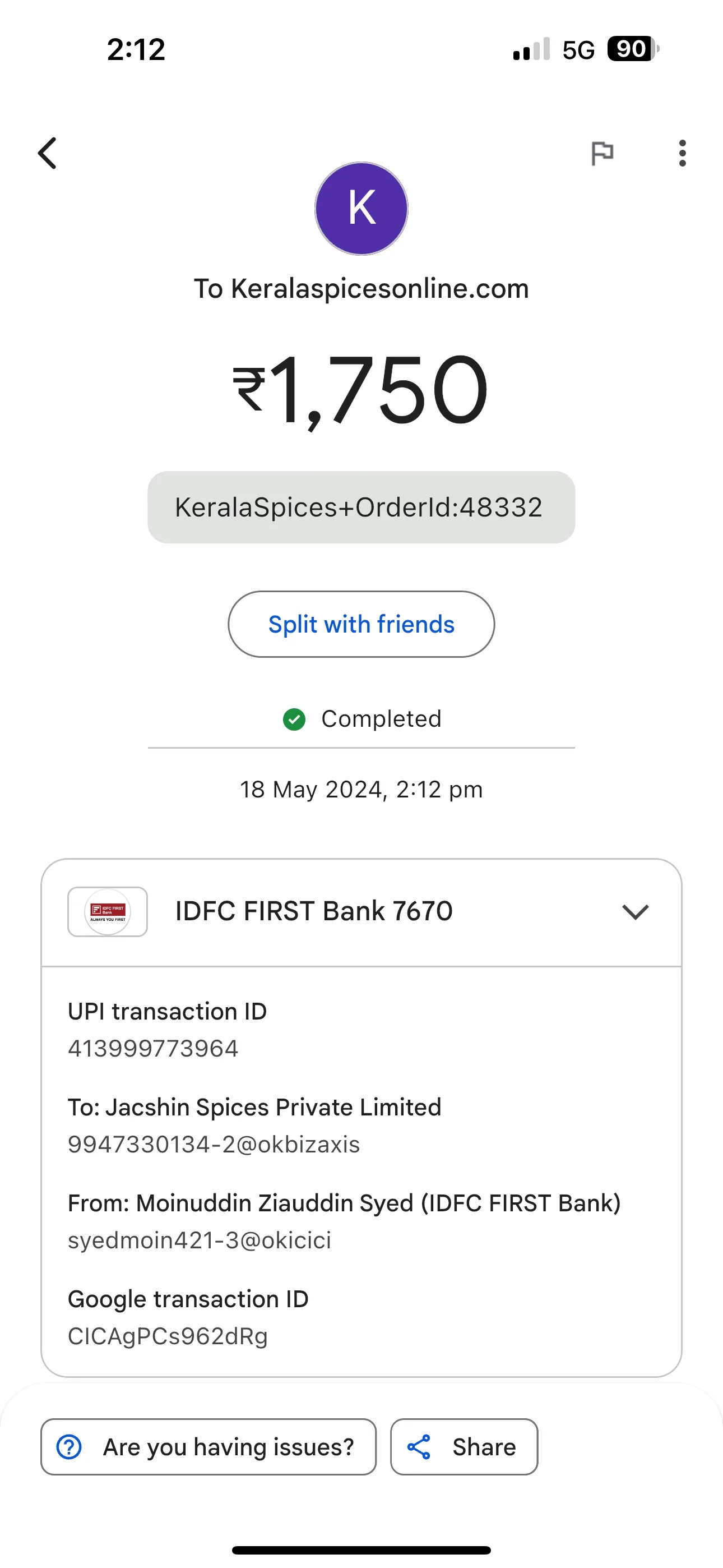Tap Split with friends
723x1568 pixels.
(x=361, y=624)
